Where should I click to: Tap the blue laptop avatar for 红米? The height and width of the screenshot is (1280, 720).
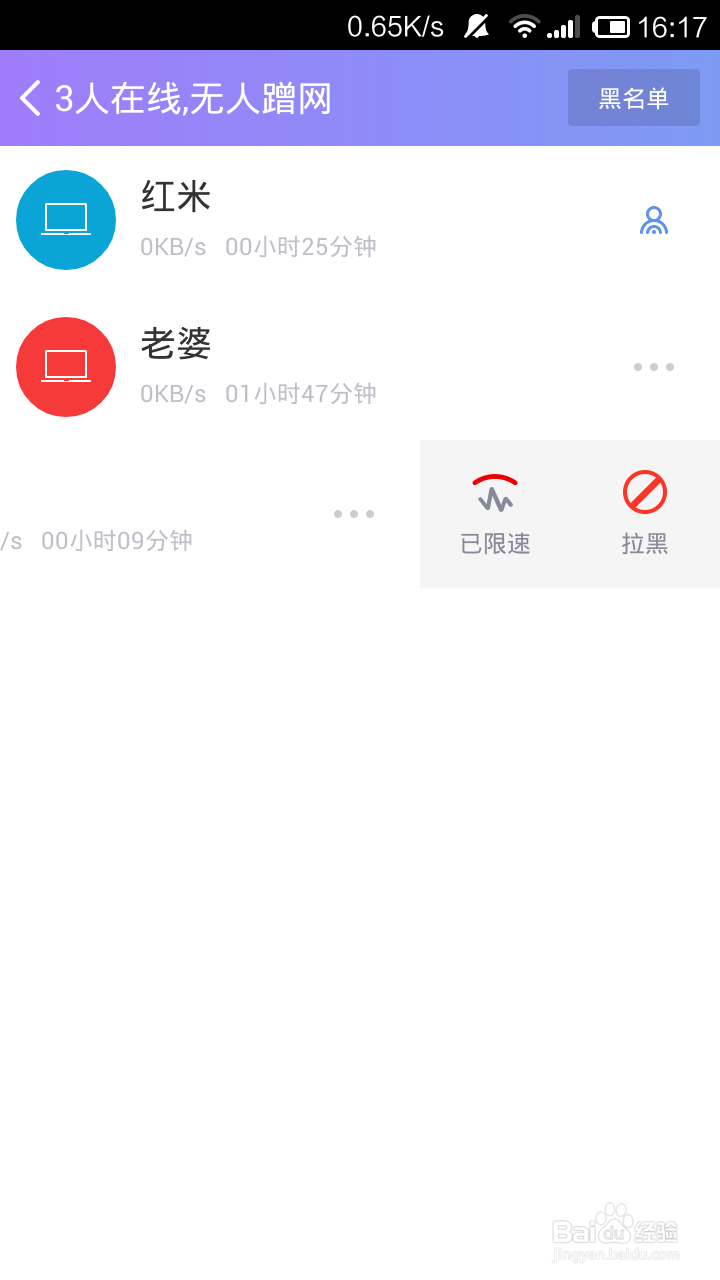(x=66, y=220)
